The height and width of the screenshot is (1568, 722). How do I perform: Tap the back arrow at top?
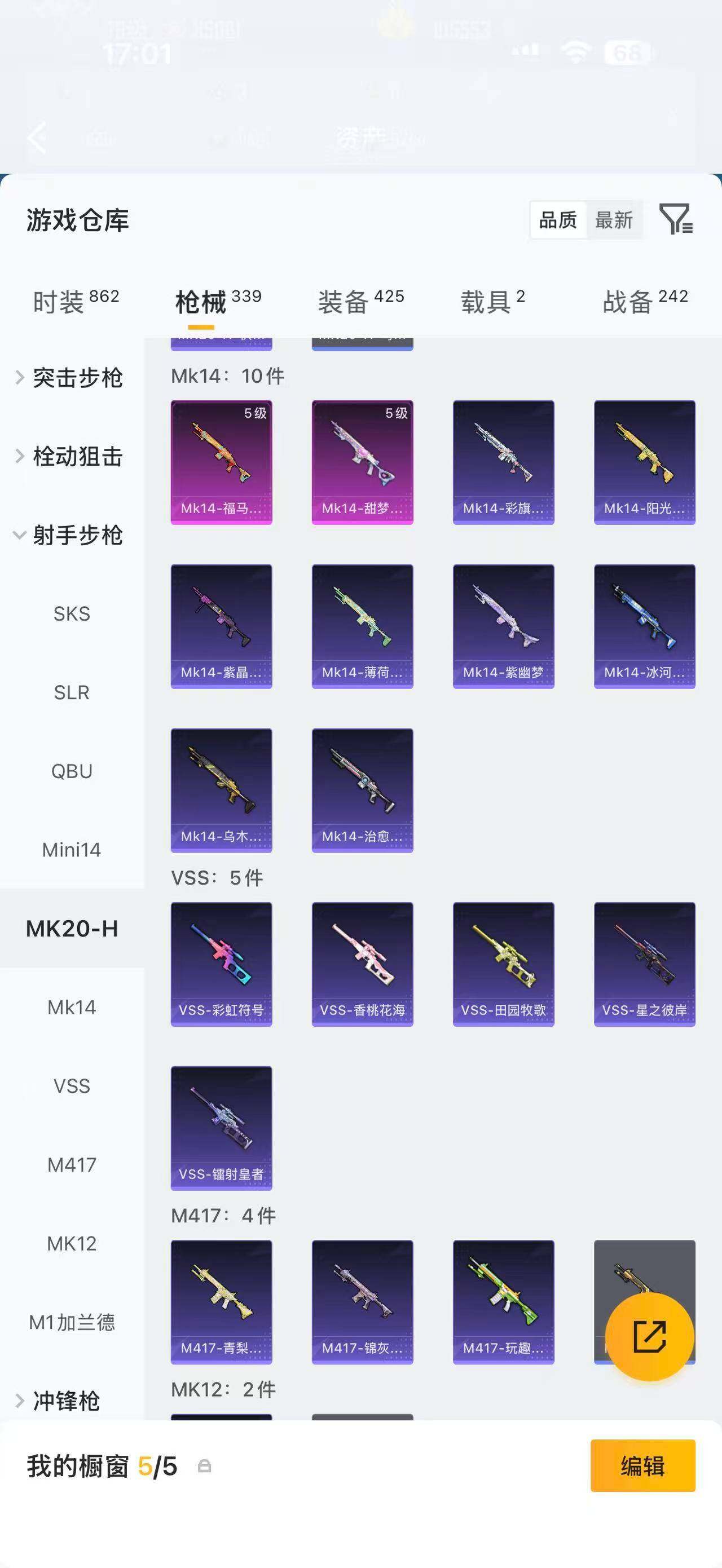37,138
